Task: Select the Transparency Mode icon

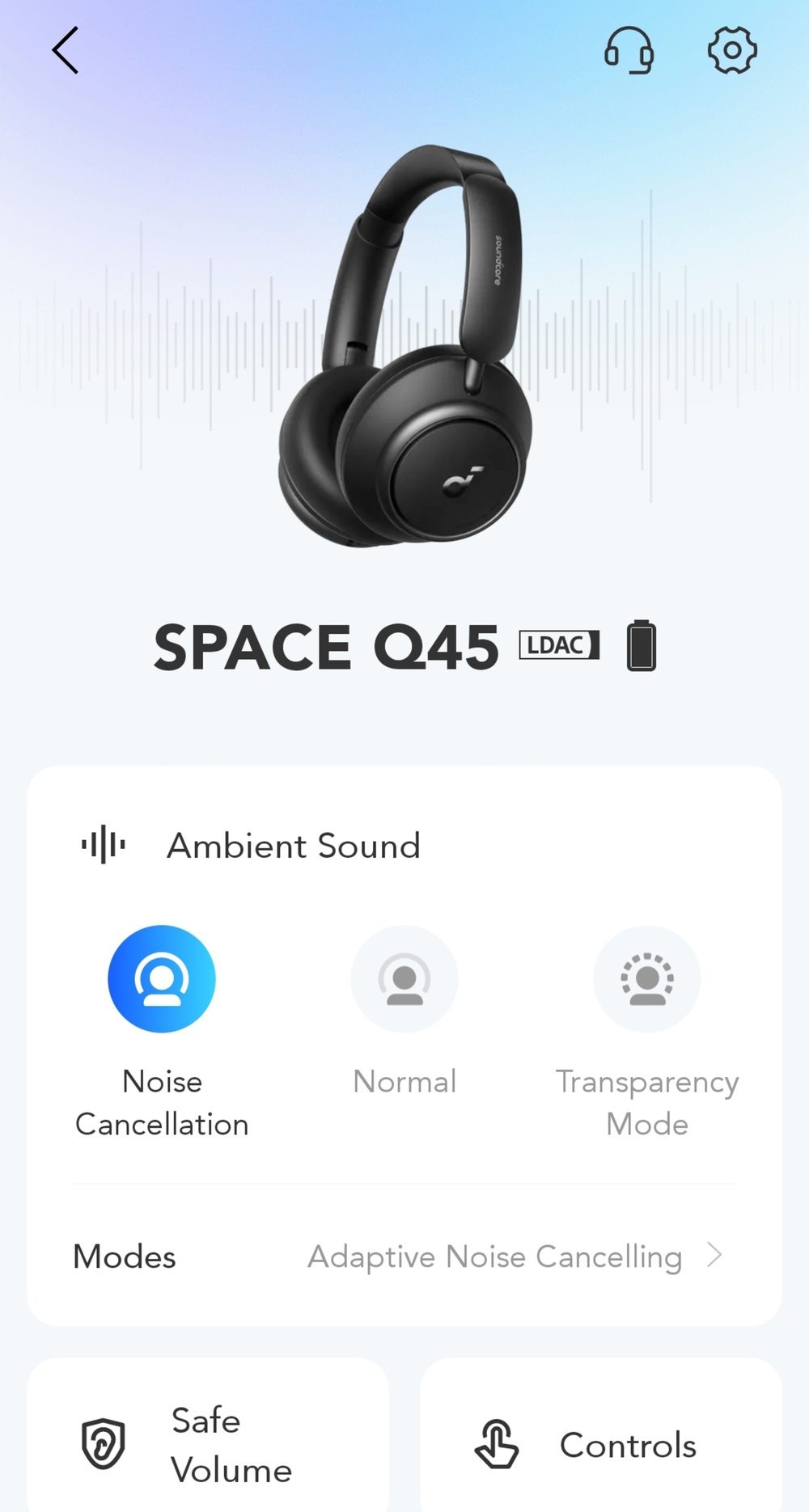Action: point(646,978)
